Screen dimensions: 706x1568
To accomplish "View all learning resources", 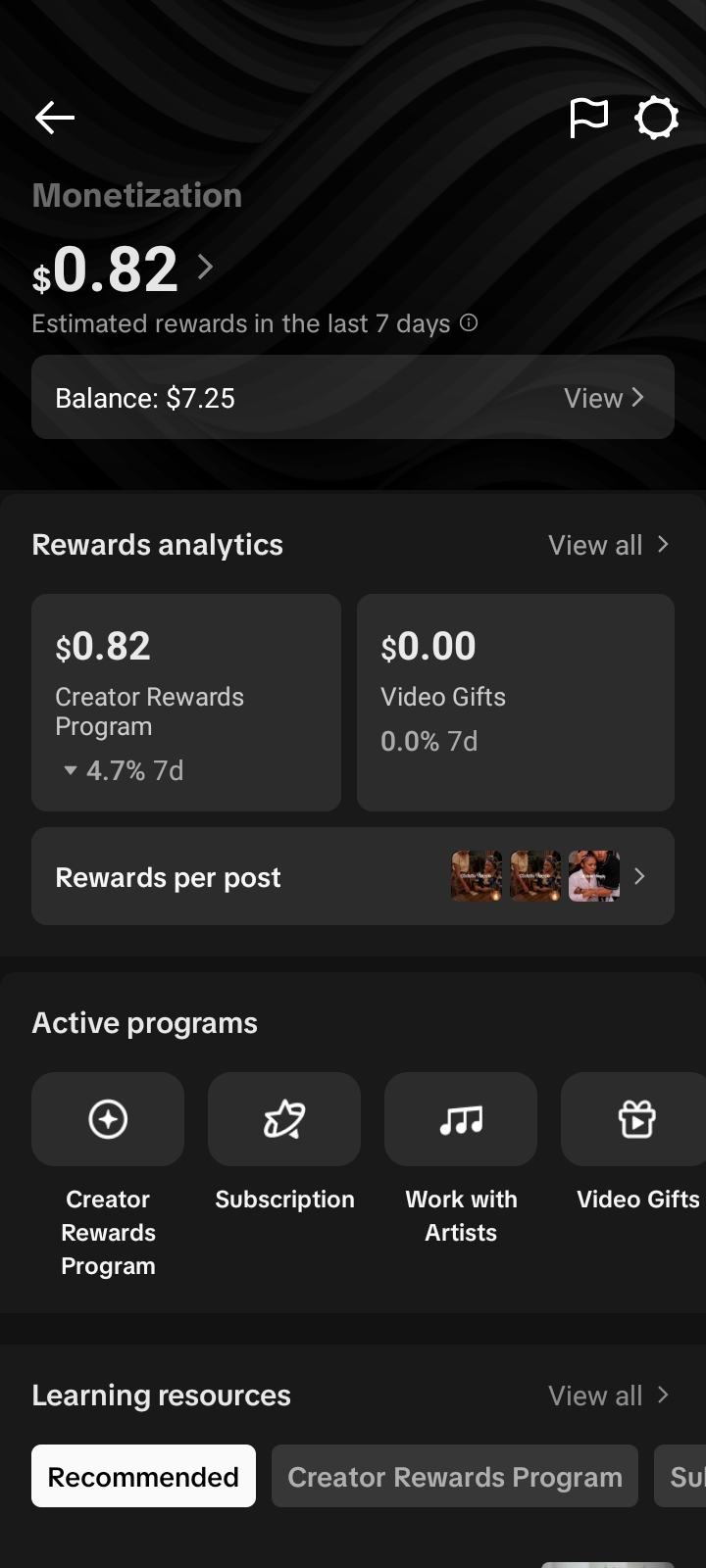I will [x=608, y=1396].
